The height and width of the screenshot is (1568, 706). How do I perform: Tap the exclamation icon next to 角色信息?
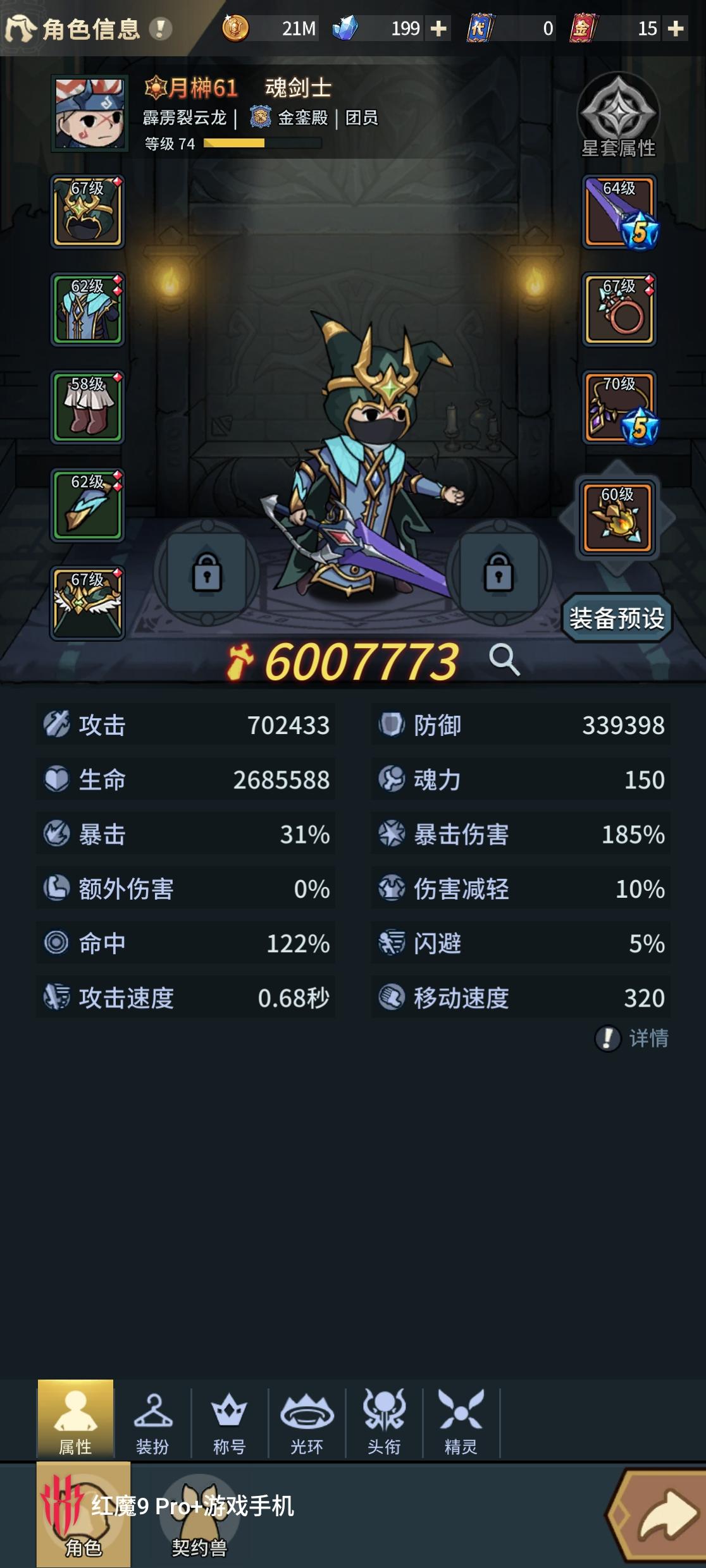[160, 28]
